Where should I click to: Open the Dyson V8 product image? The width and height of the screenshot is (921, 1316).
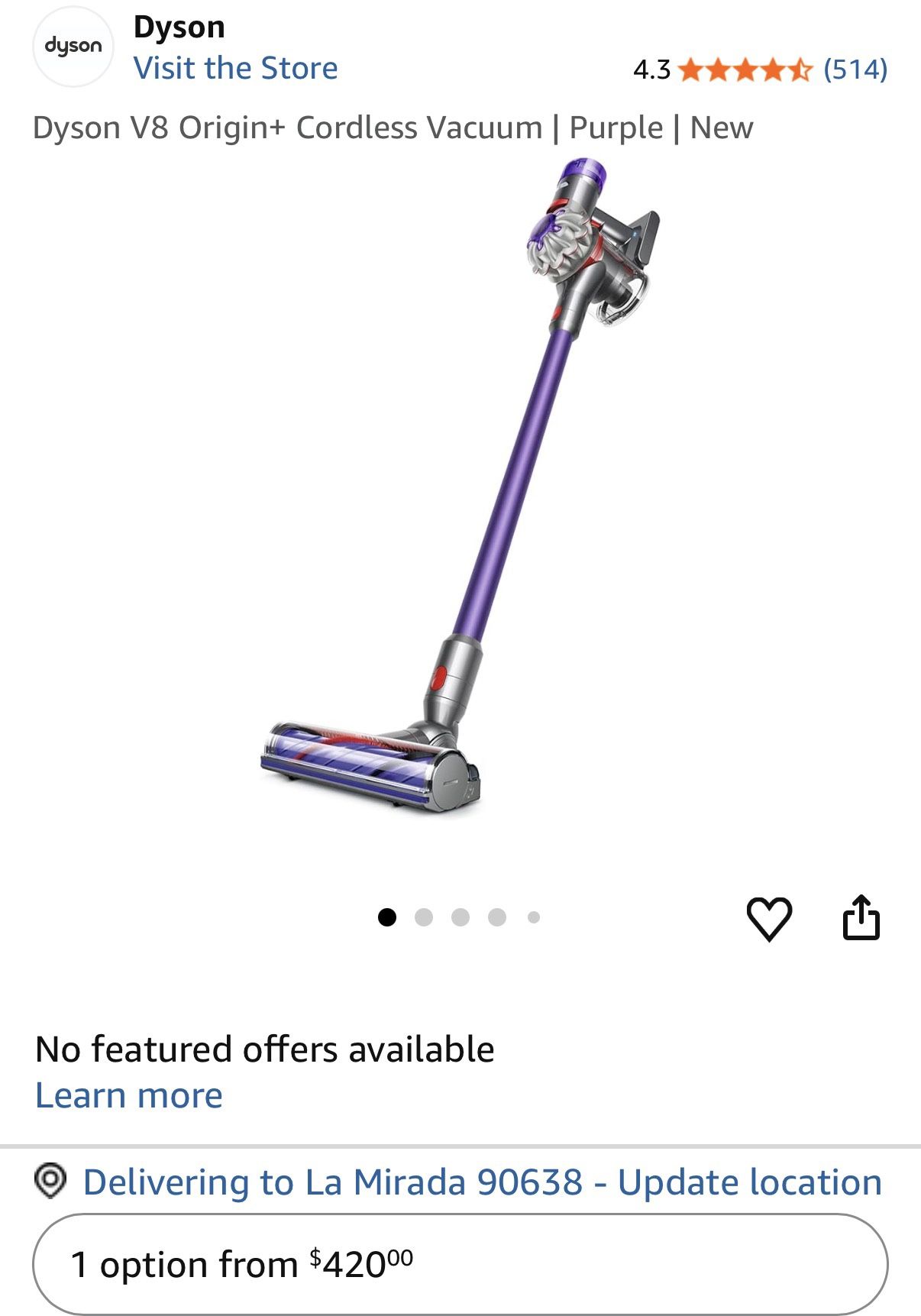[x=460, y=489]
